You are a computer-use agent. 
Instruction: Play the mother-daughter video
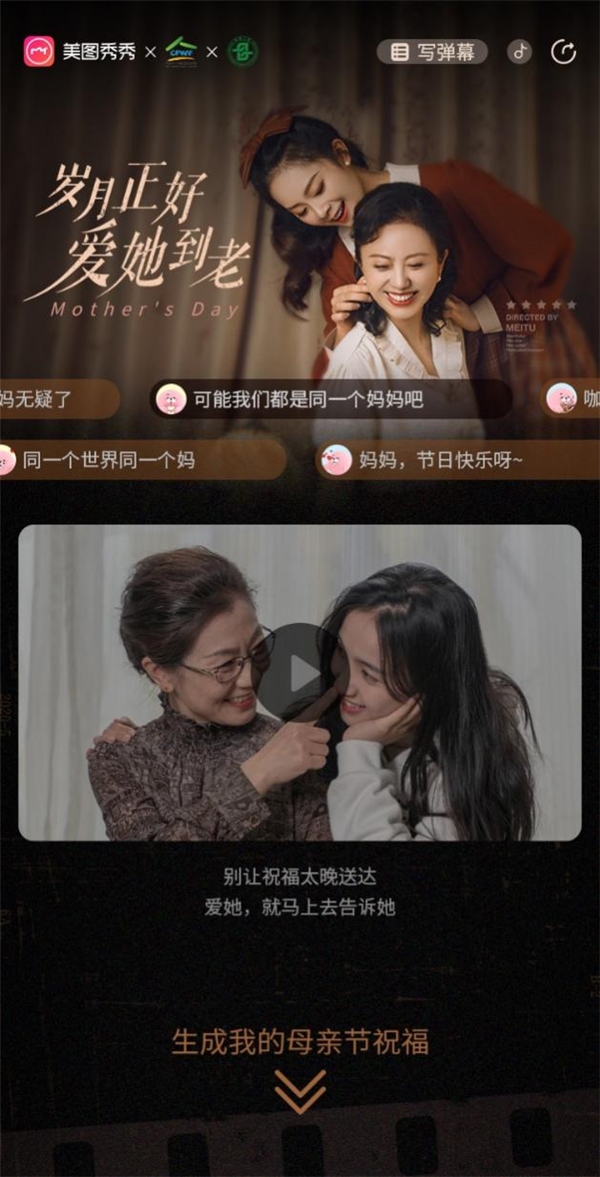click(x=299, y=672)
